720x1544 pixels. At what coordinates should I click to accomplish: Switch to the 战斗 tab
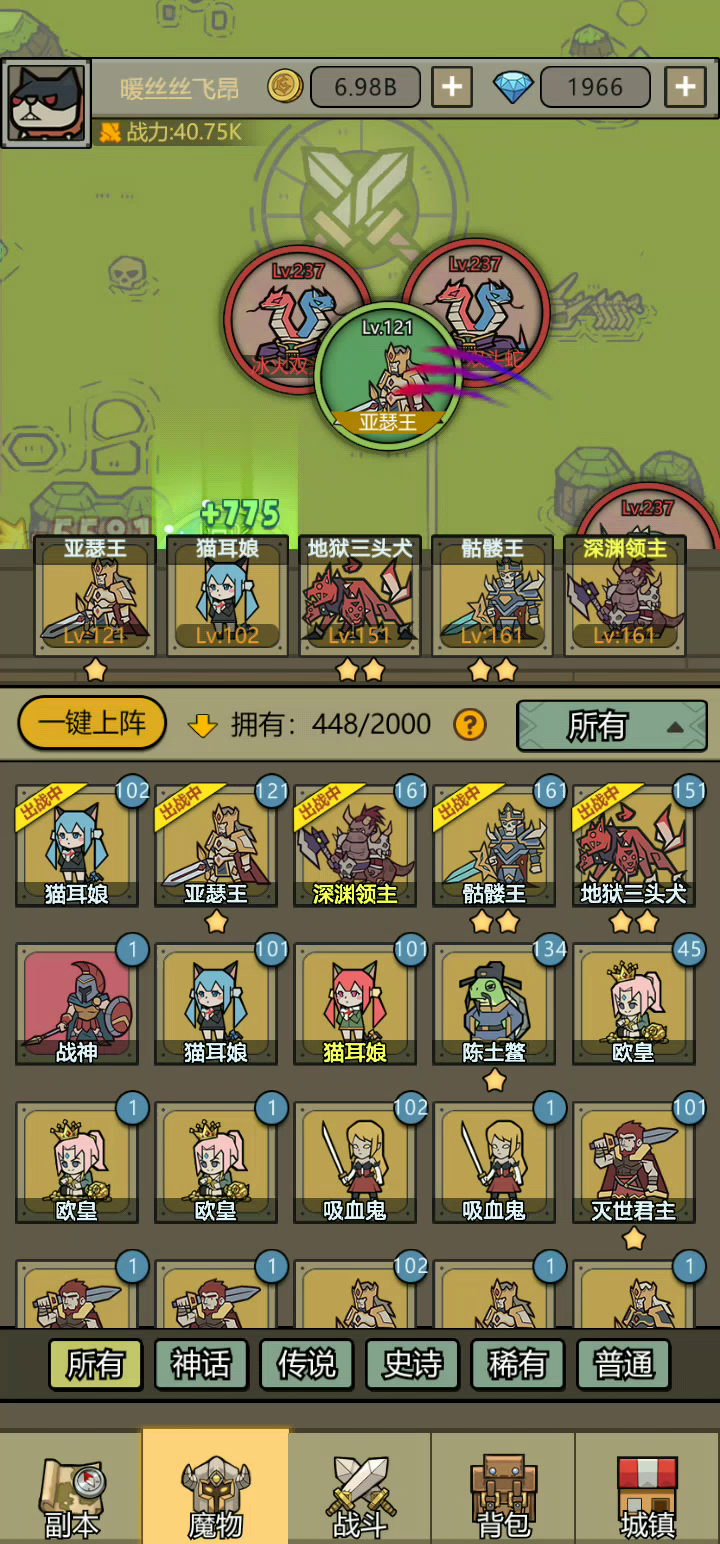point(360,1488)
